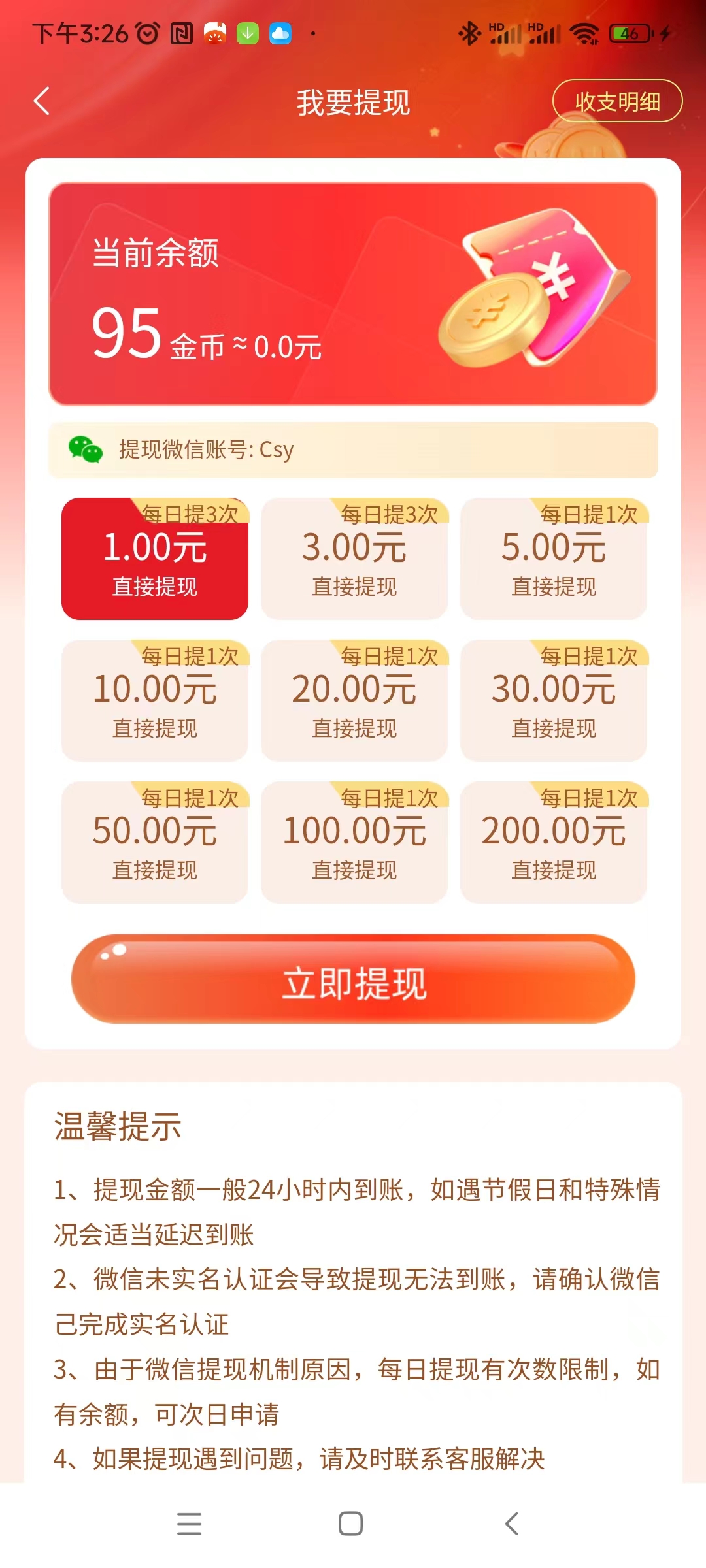The width and height of the screenshot is (706, 1568).
Task: Open 收支明细 income and expense details
Action: click(617, 101)
